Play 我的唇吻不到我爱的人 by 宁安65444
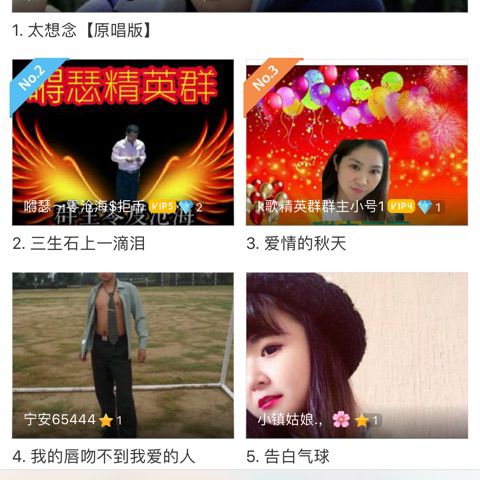480x480 pixels. (123, 355)
